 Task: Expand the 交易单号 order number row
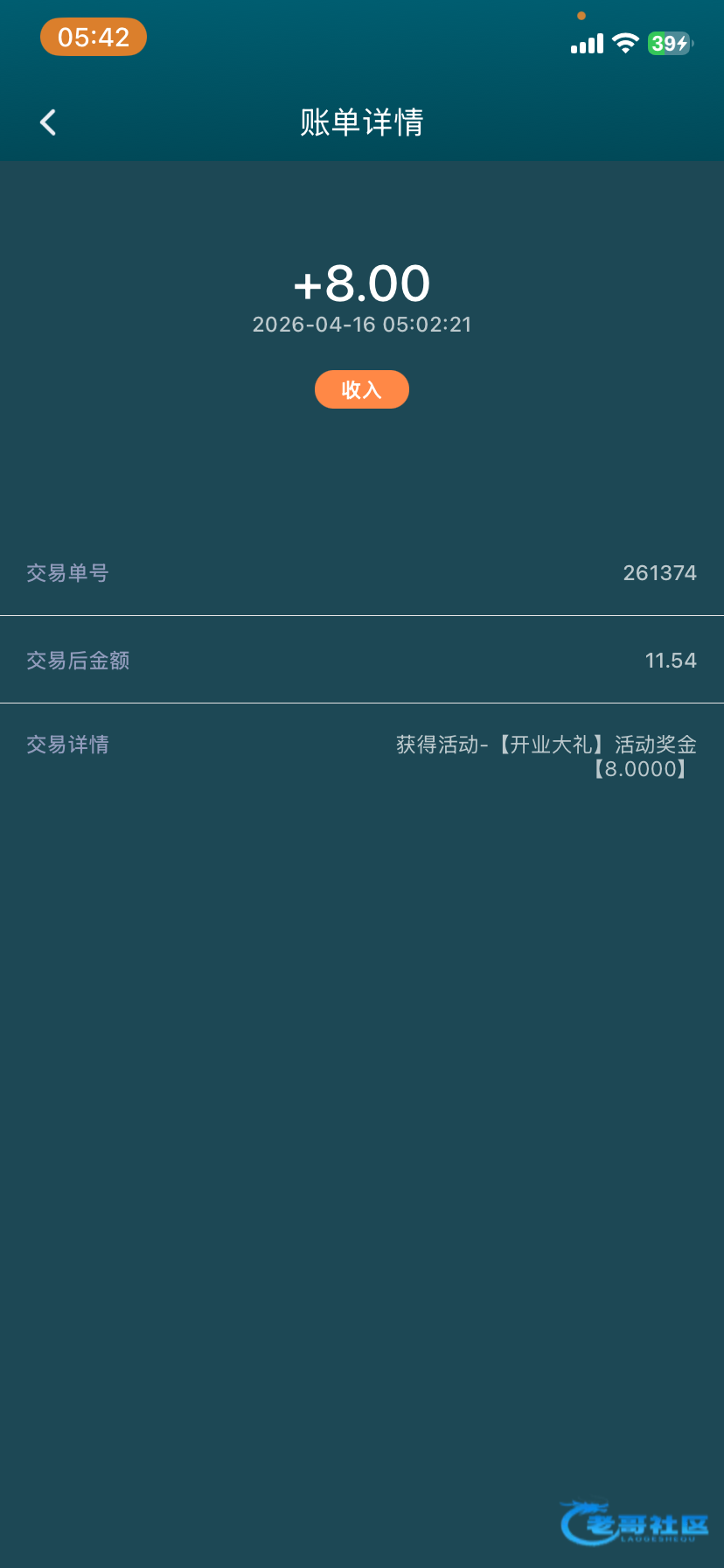(362, 572)
